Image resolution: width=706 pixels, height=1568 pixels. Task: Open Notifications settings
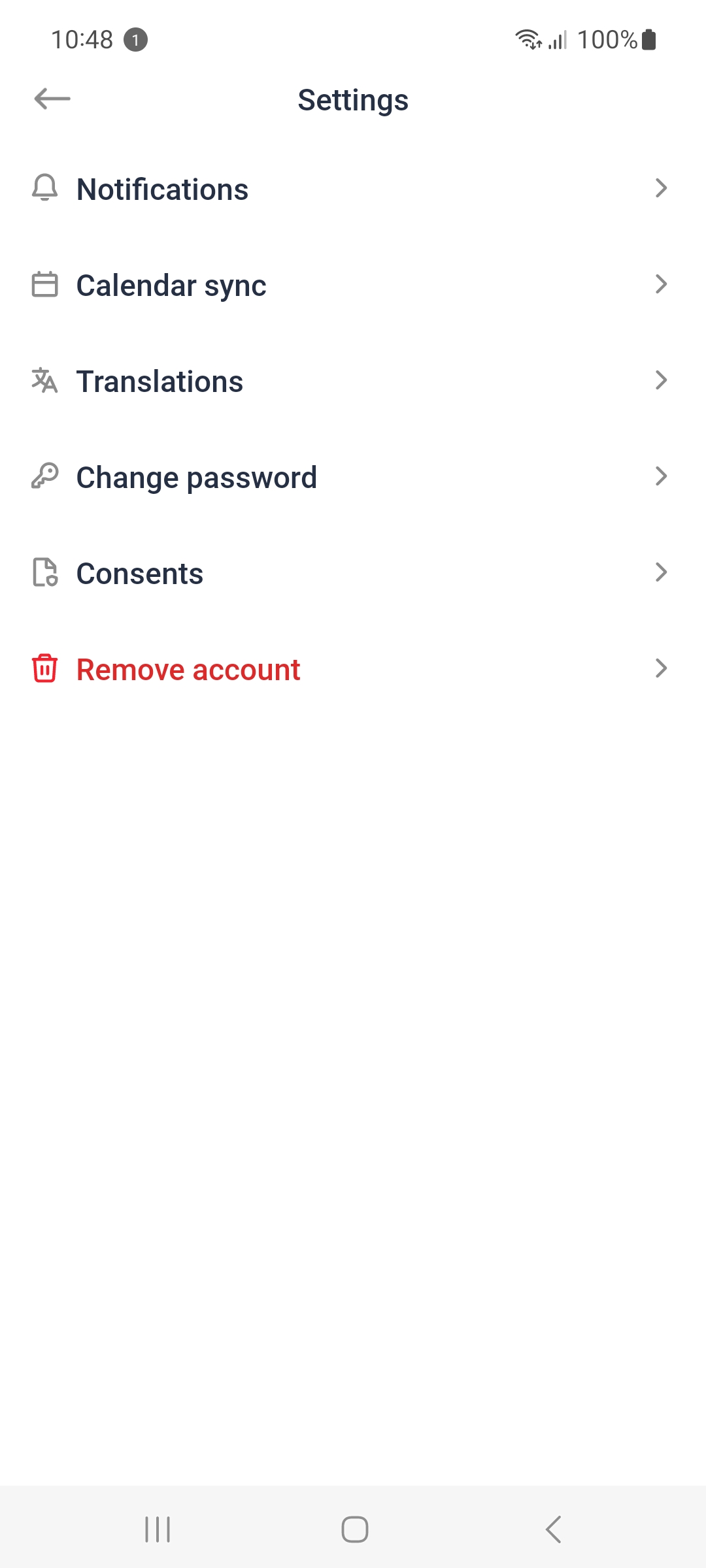[x=353, y=189]
